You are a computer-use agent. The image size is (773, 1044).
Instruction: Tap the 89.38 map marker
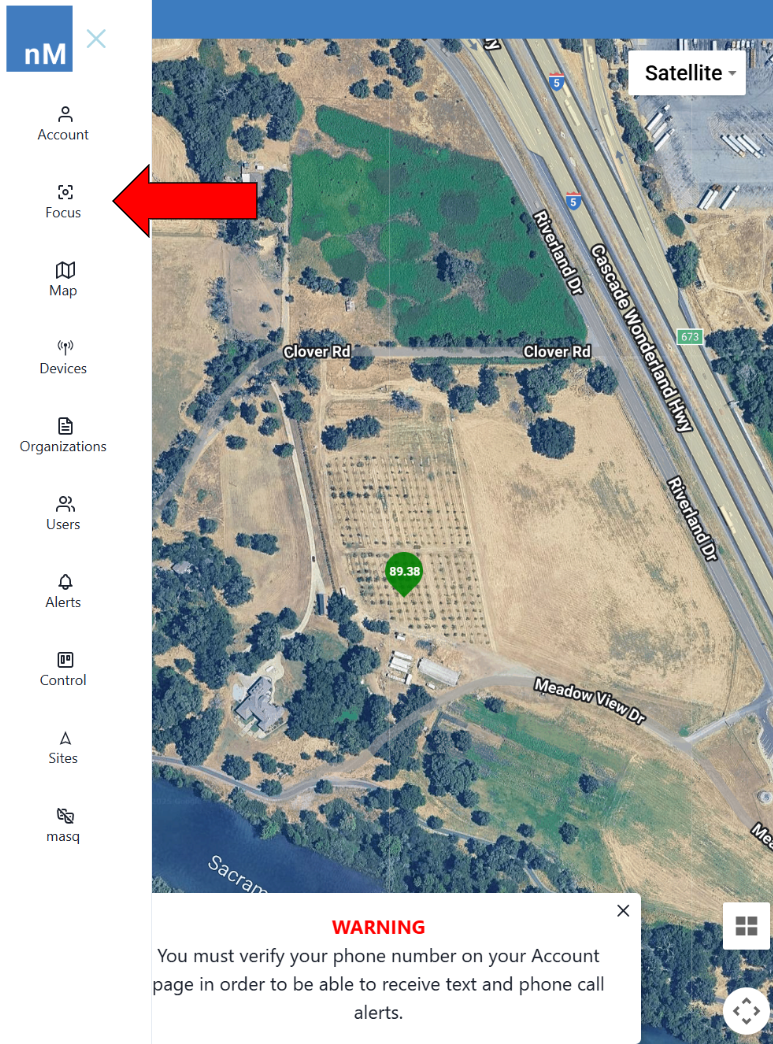click(404, 573)
